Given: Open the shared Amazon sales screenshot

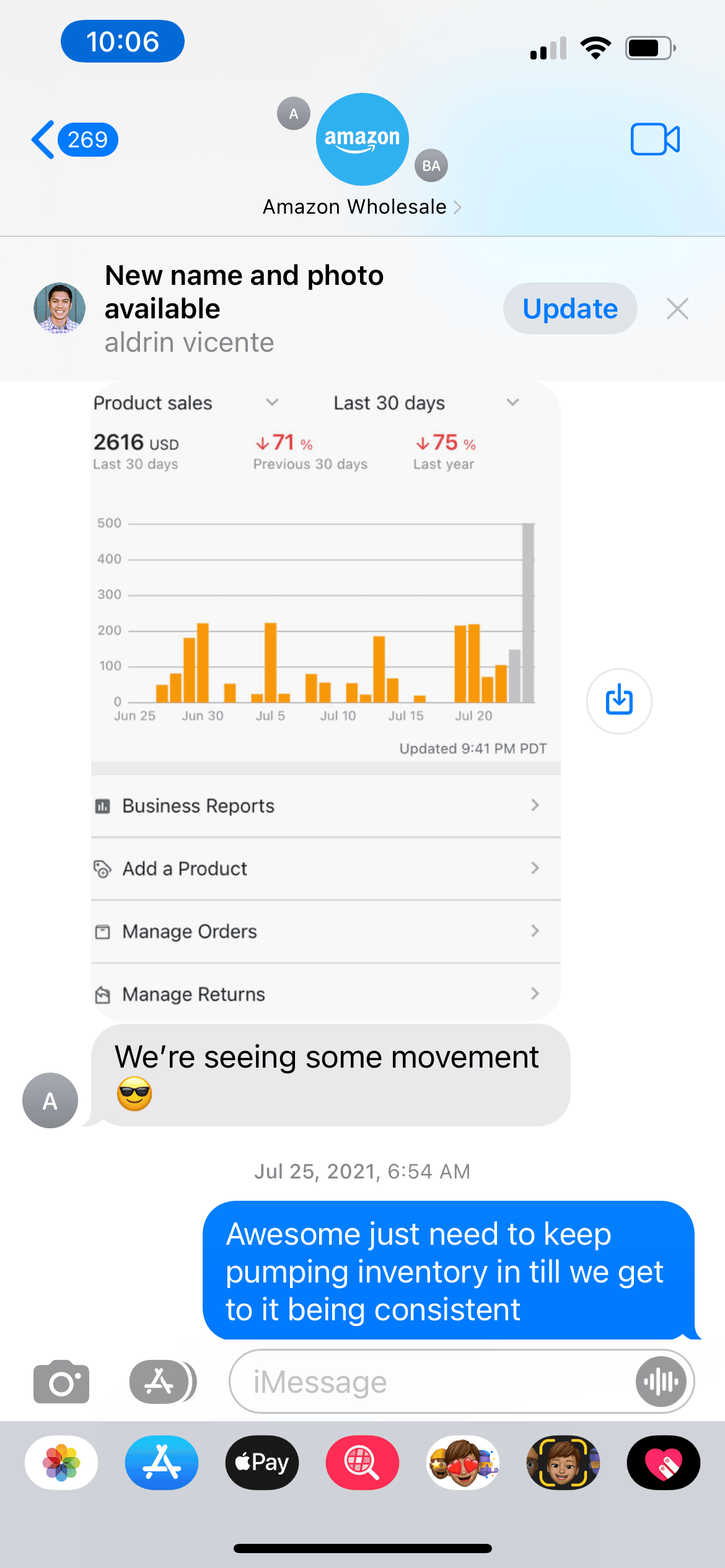Looking at the screenshot, I should [x=325, y=619].
